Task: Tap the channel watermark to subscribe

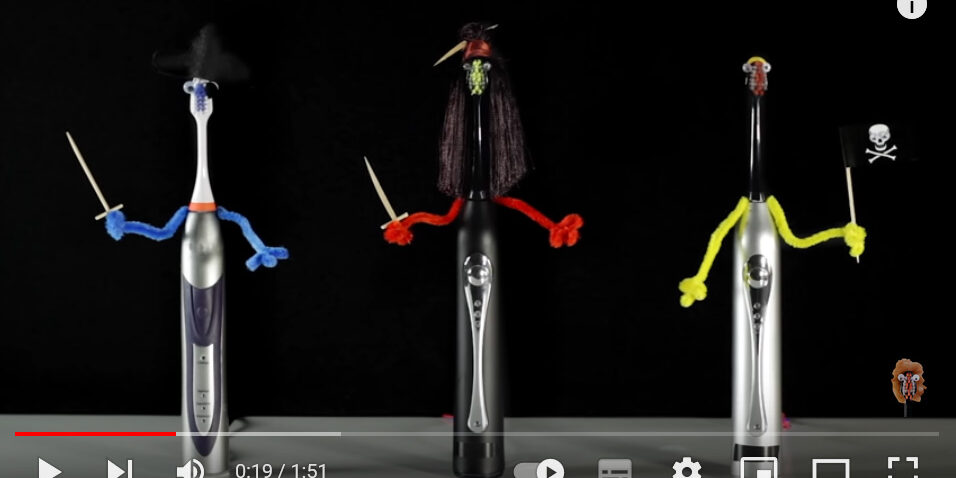Action: [908, 382]
